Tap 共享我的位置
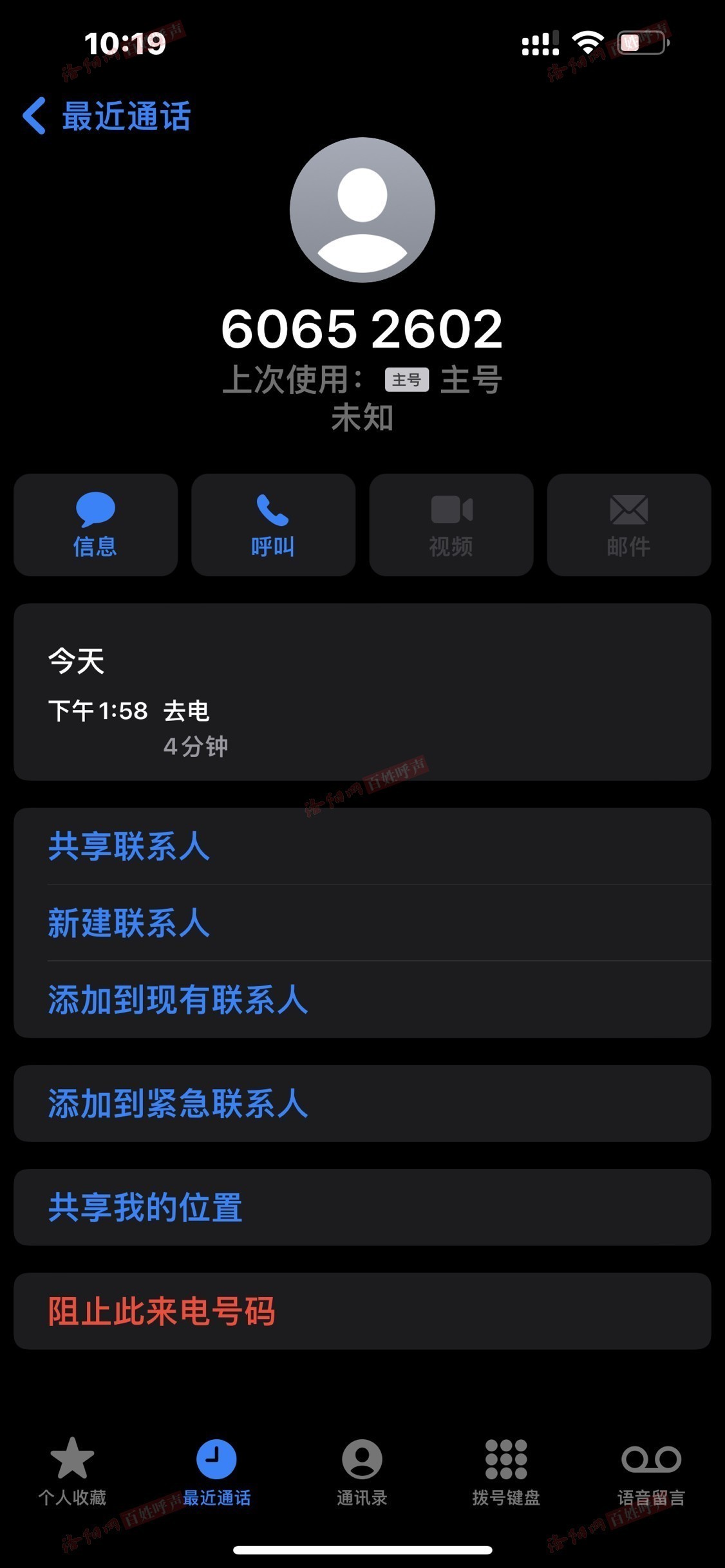This screenshot has width=725, height=1568. 146,1207
